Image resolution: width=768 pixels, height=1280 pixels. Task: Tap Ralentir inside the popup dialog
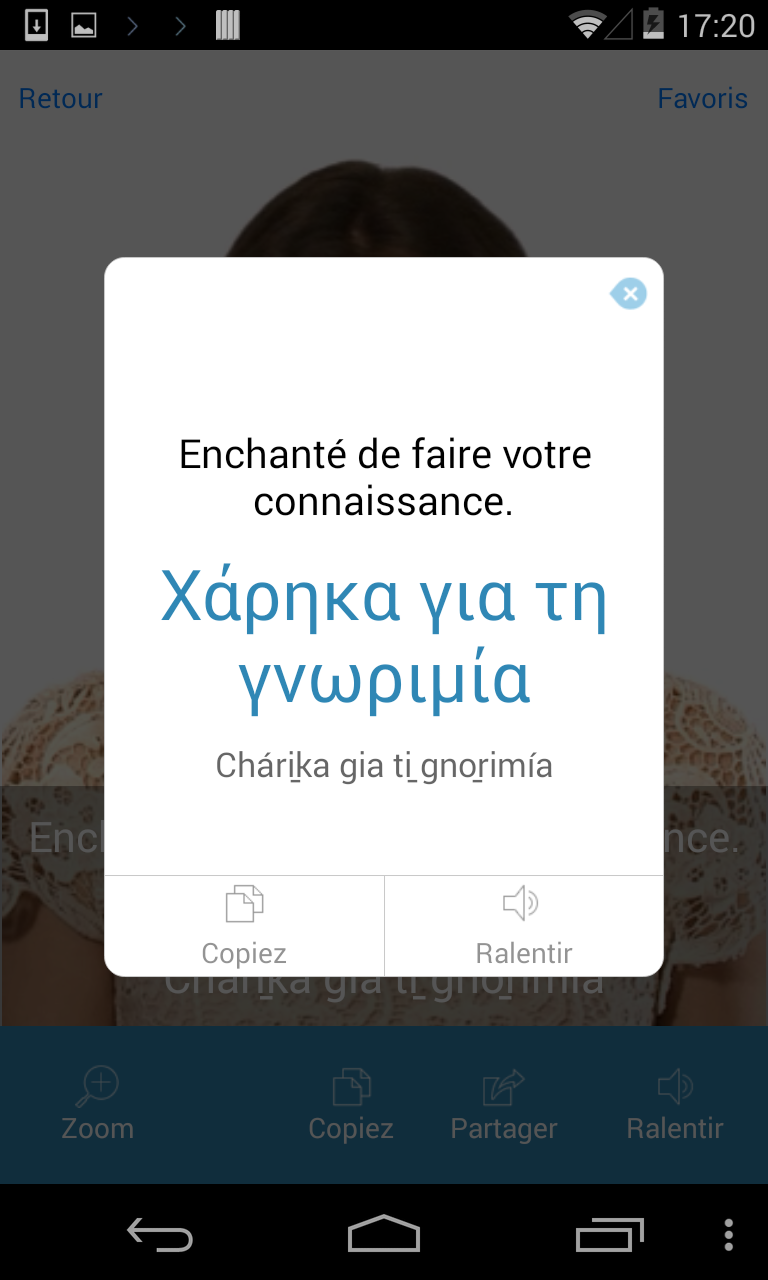[524, 925]
